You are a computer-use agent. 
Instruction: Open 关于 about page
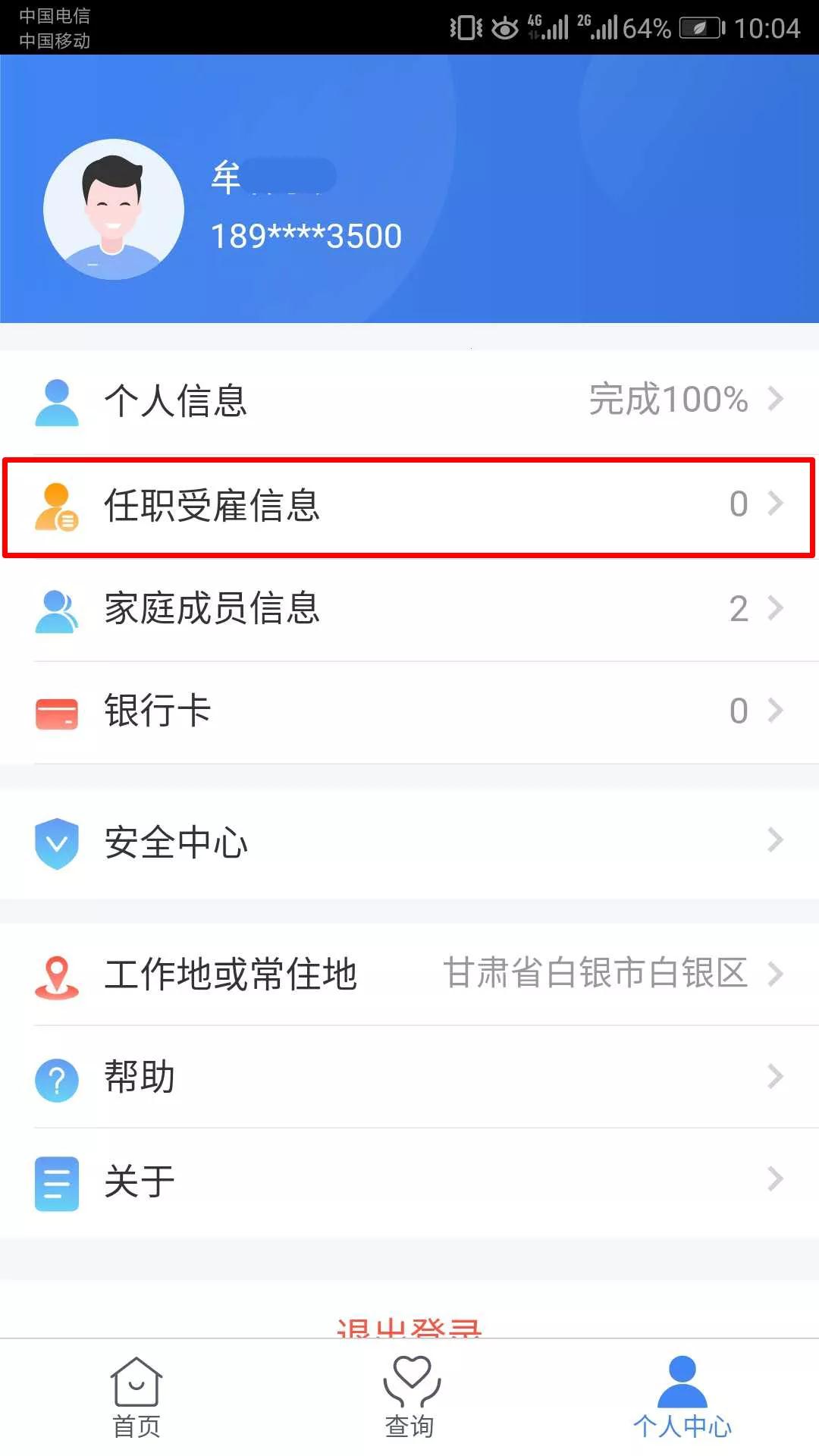pyautogui.click(x=409, y=1181)
